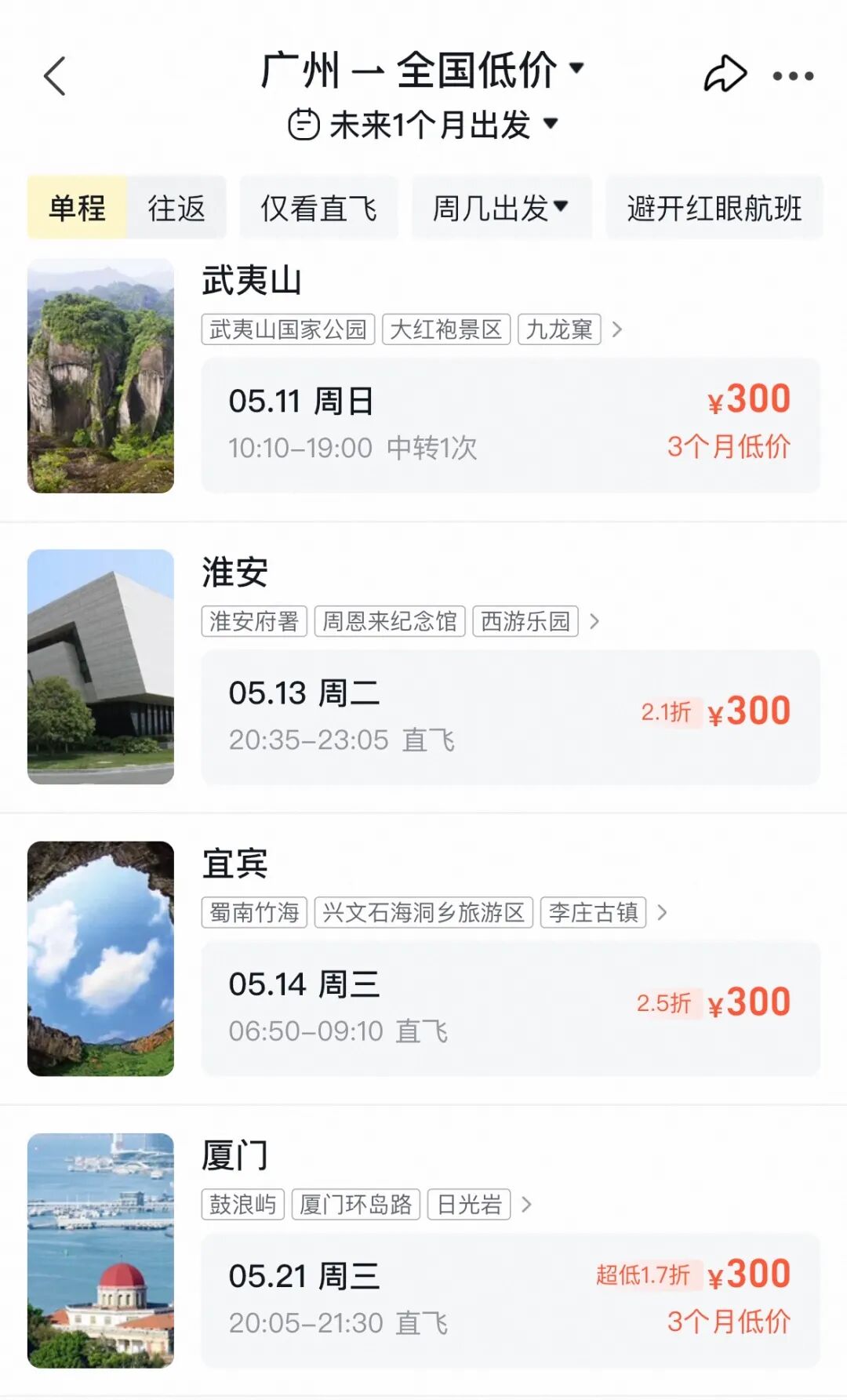This screenshot has height=1400, width=847.
Task: Change departure period 未来1个月出发
Action: 423,125
